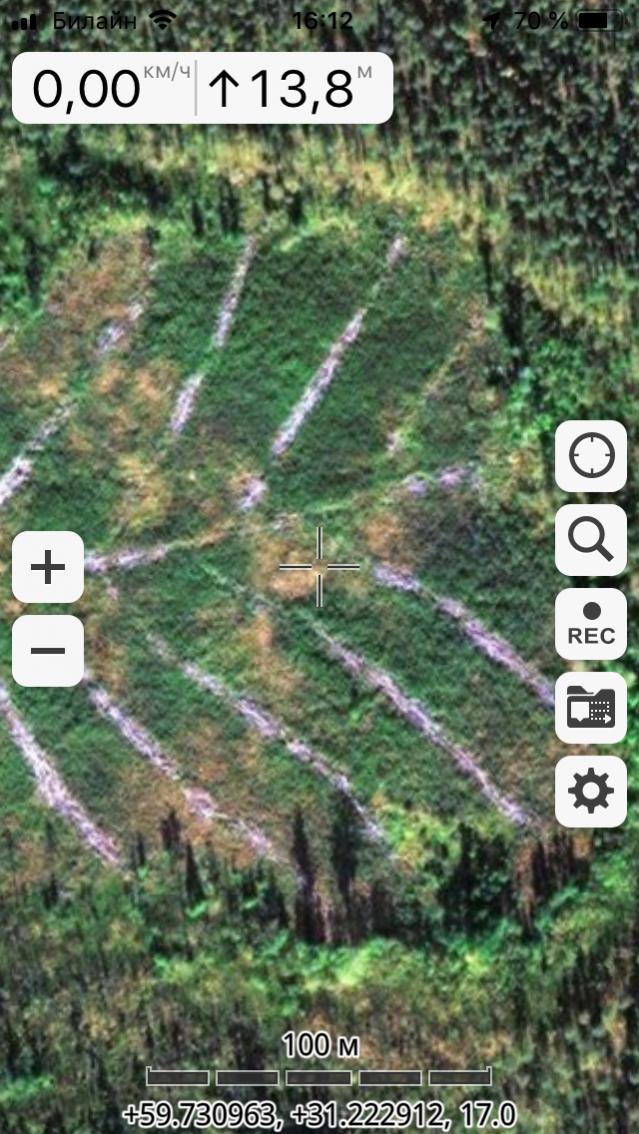Open the map search magnifier

590,540
